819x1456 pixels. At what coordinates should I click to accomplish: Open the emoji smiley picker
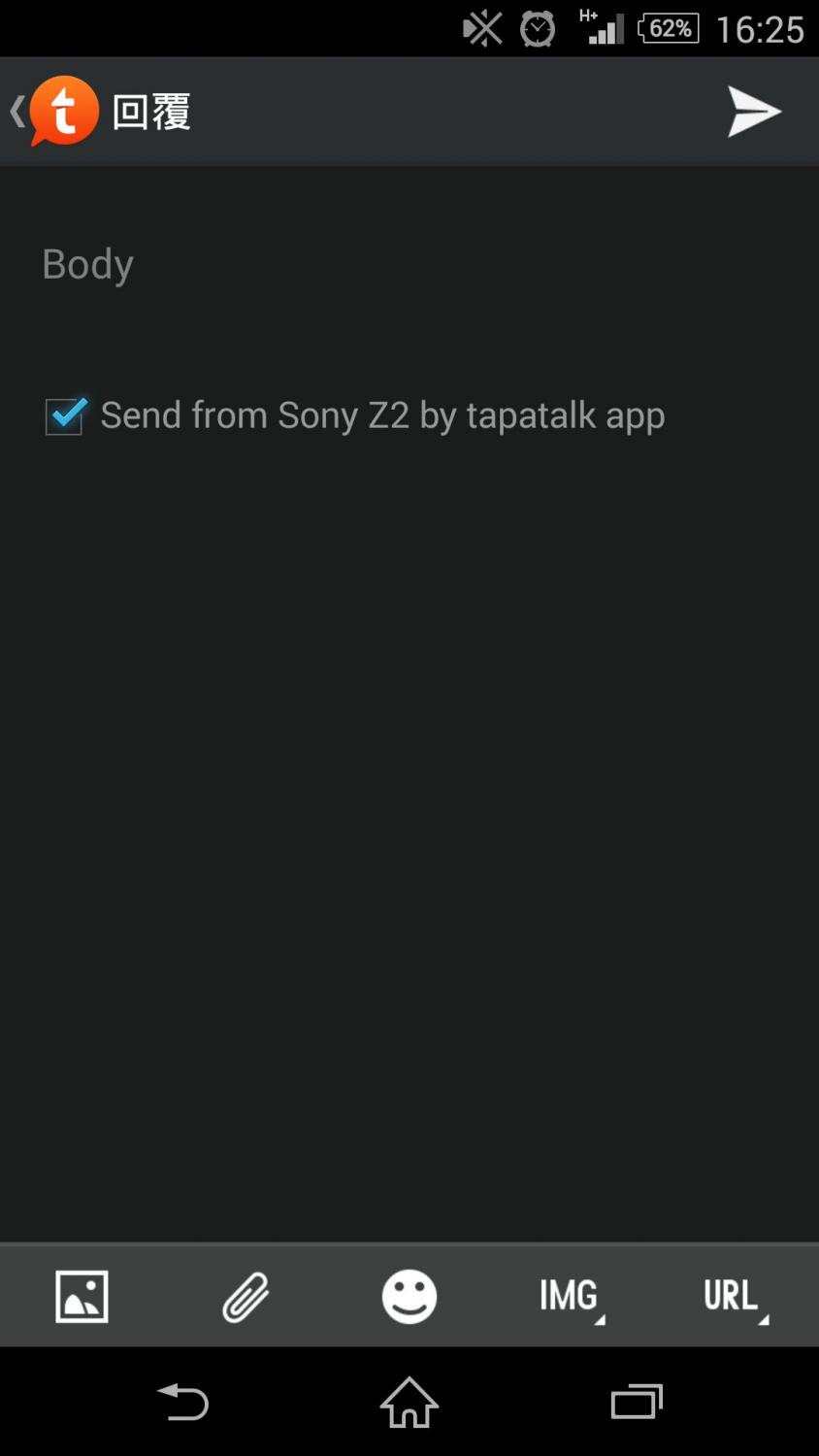click(x=409, y=1296)
